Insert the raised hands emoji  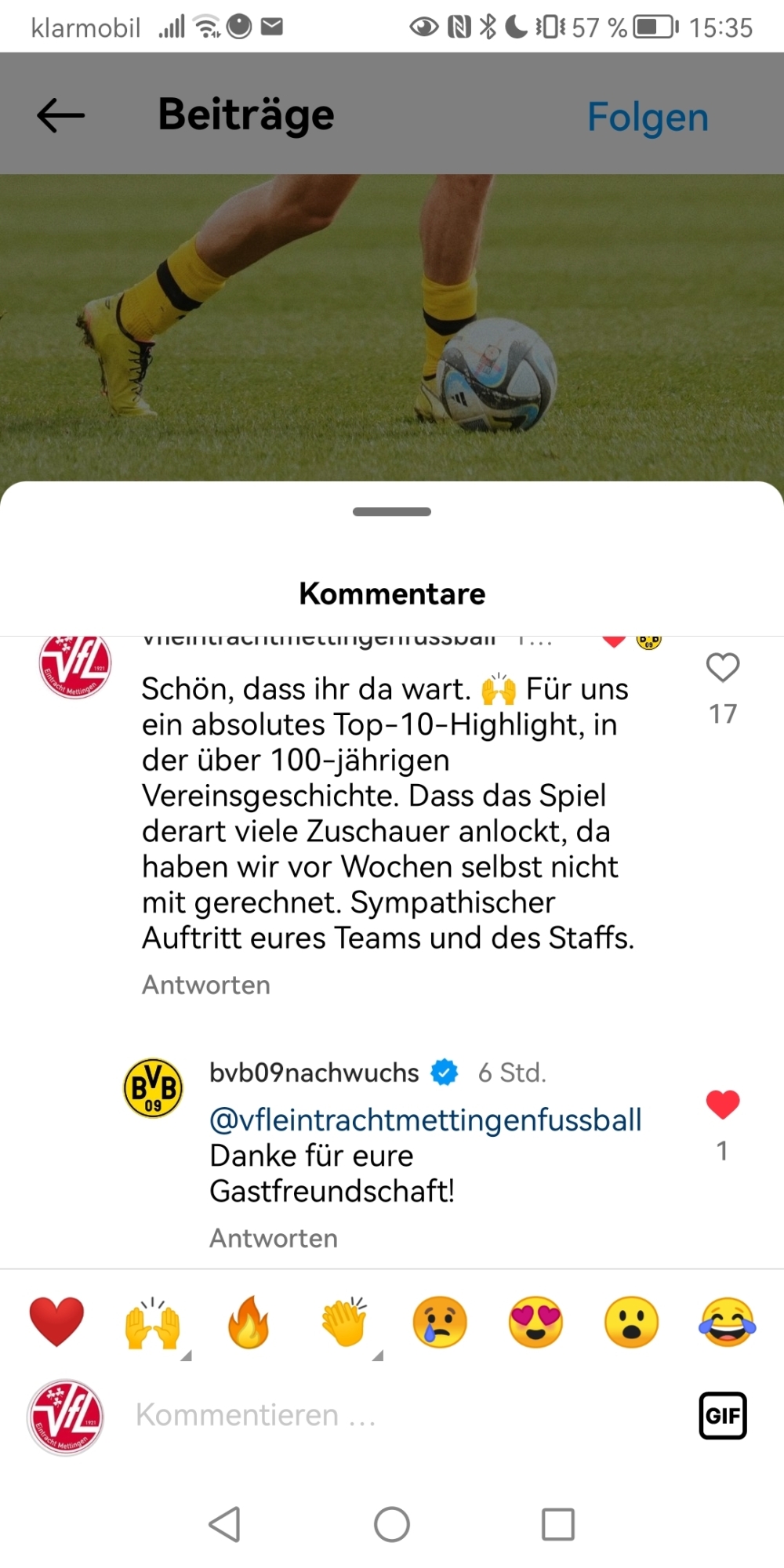pyautogui.click(x=153, y=1323)
